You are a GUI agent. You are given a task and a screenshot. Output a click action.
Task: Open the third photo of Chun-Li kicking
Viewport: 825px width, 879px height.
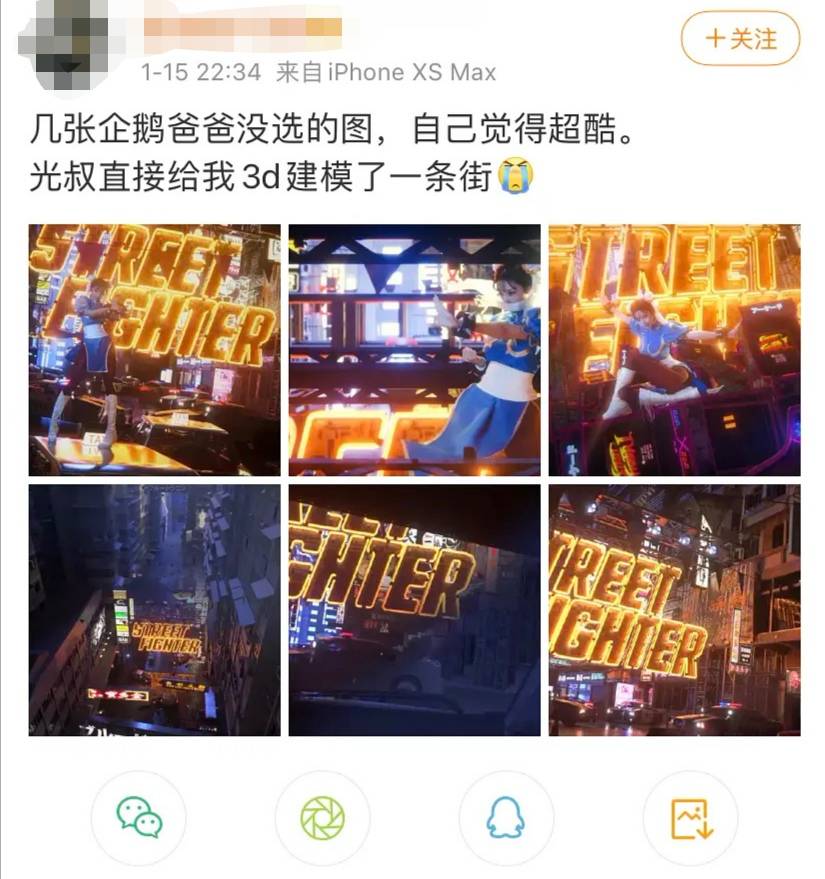tap(674, 350)
